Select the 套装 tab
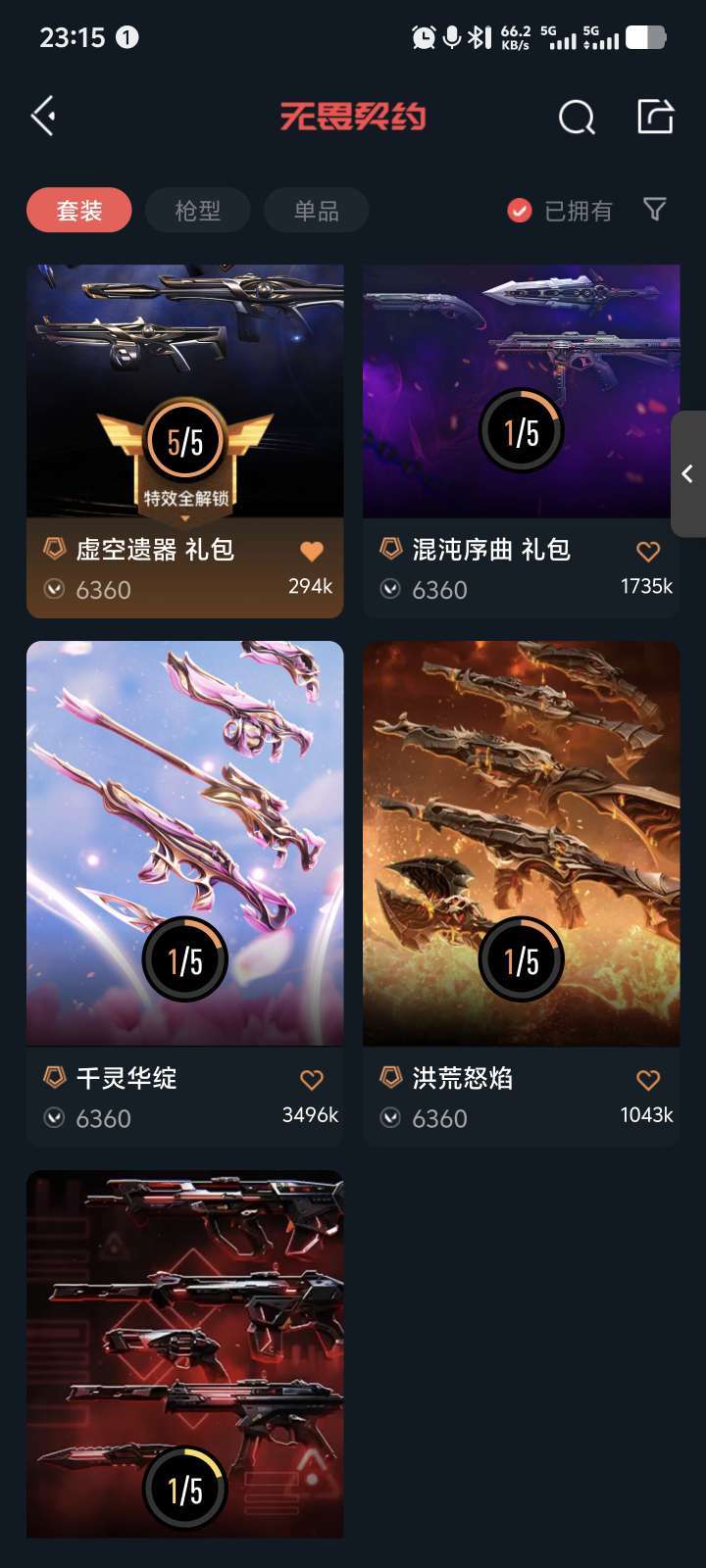 (x=79, y=210)
